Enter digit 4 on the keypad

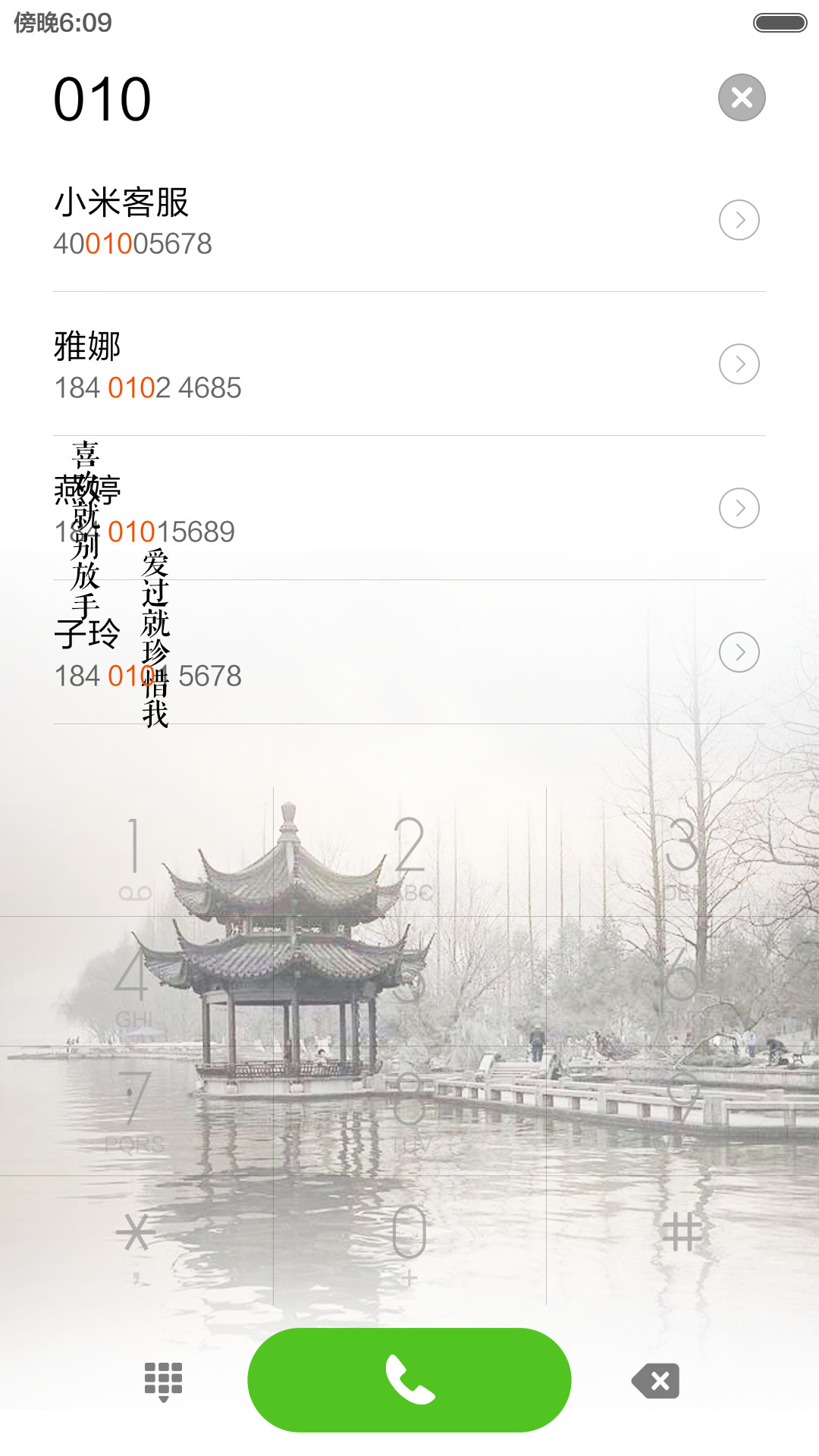pyautogui.click(x=136, y=982)
